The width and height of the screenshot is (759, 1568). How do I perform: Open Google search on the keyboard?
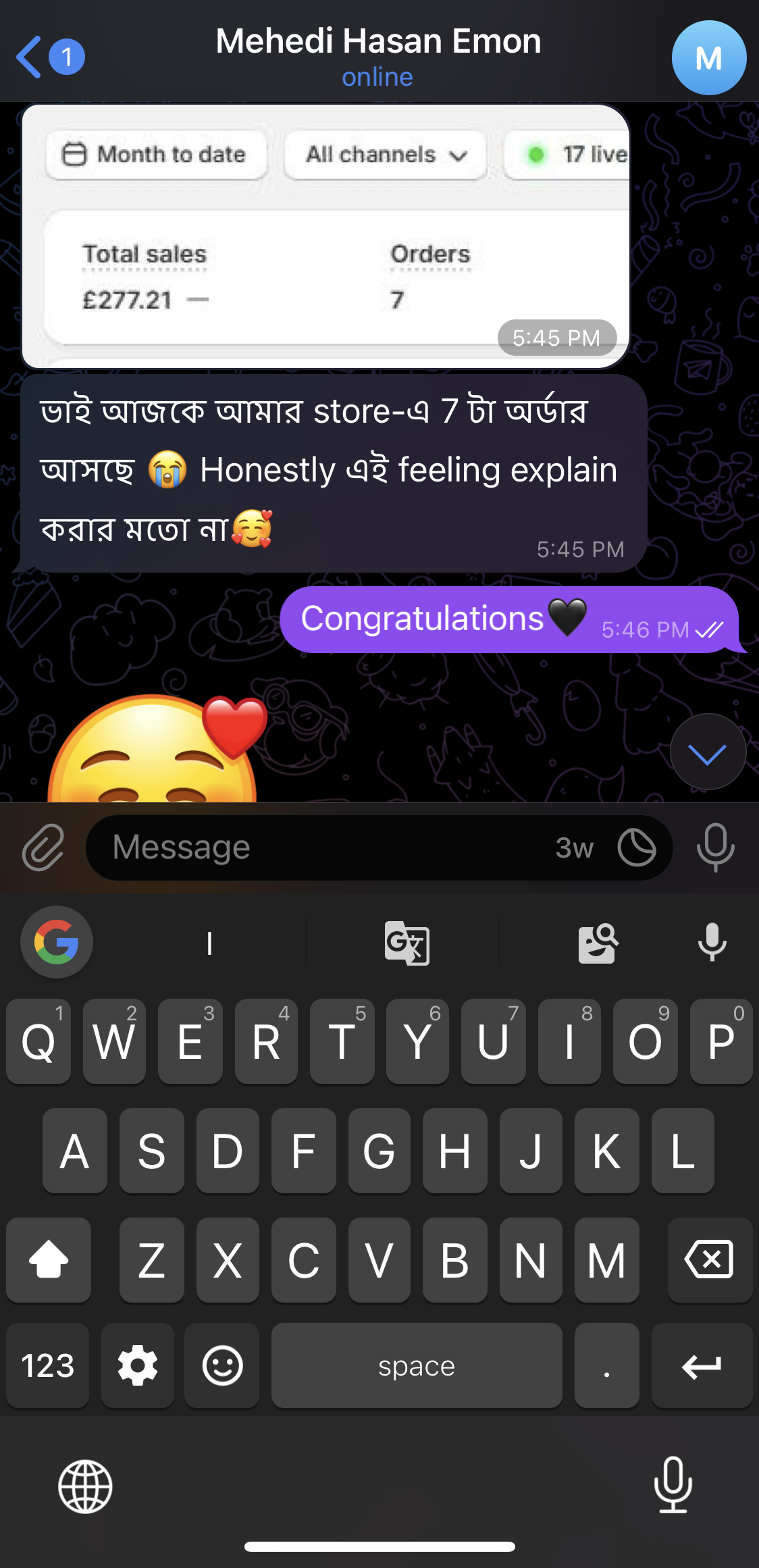57,942
